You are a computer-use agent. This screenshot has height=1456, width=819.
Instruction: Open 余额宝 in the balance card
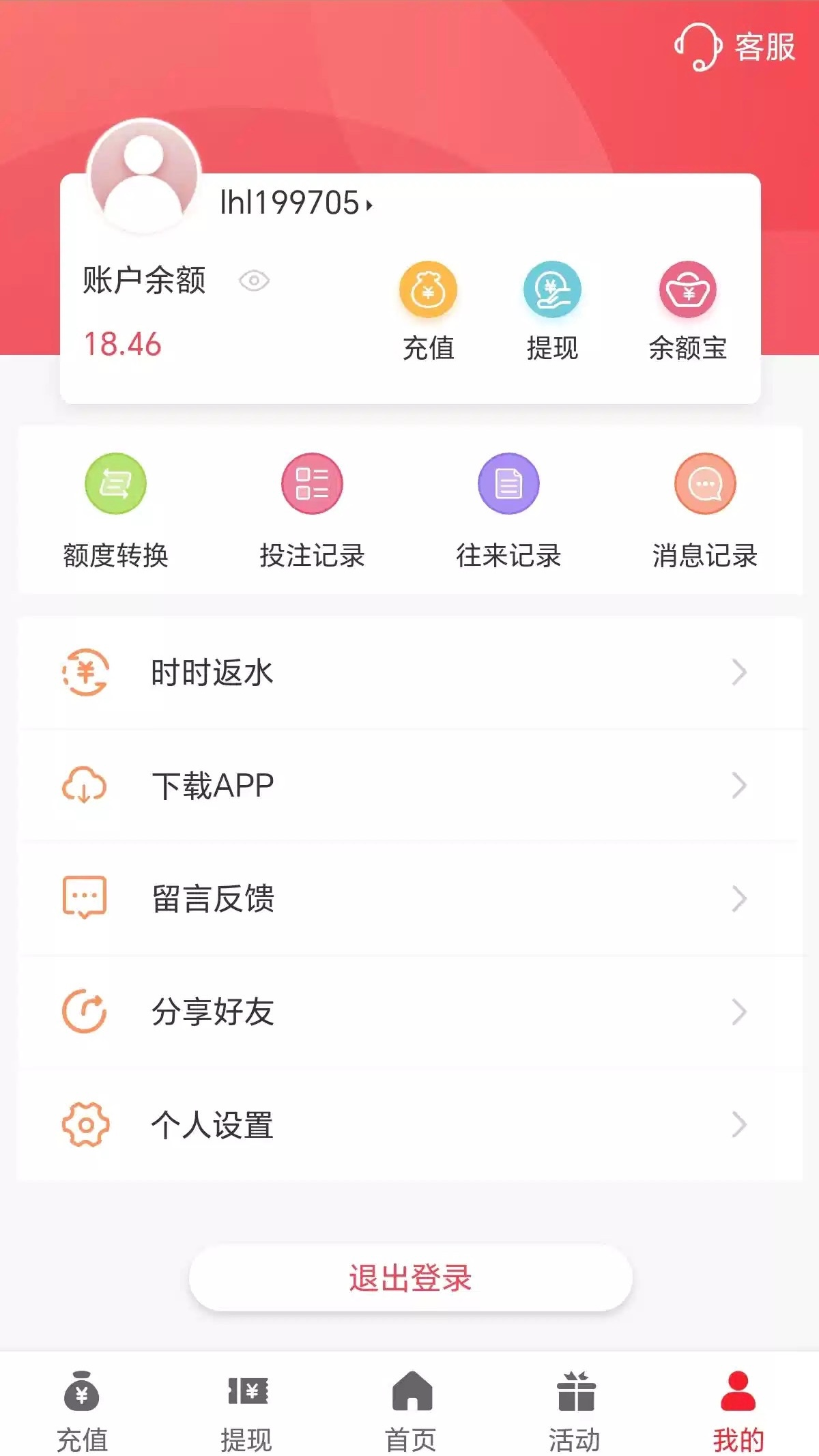(687, 311)
